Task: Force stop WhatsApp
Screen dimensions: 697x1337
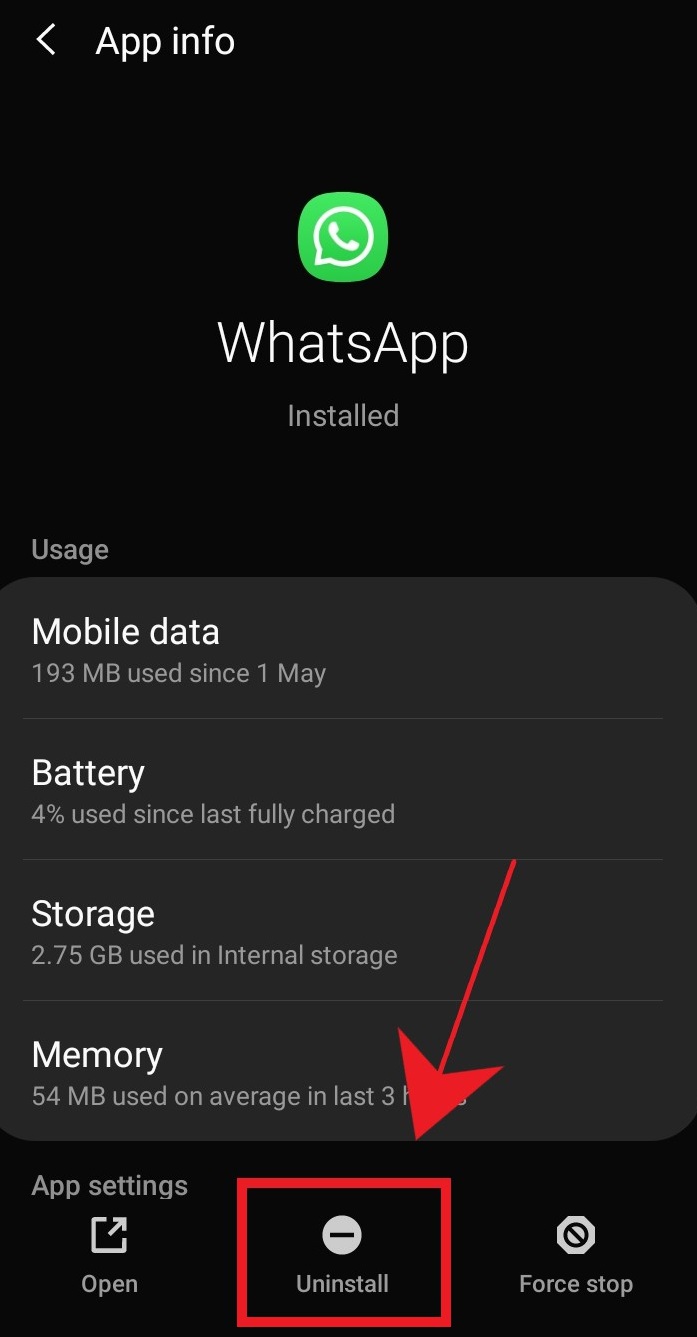Action: (576, 1256)
